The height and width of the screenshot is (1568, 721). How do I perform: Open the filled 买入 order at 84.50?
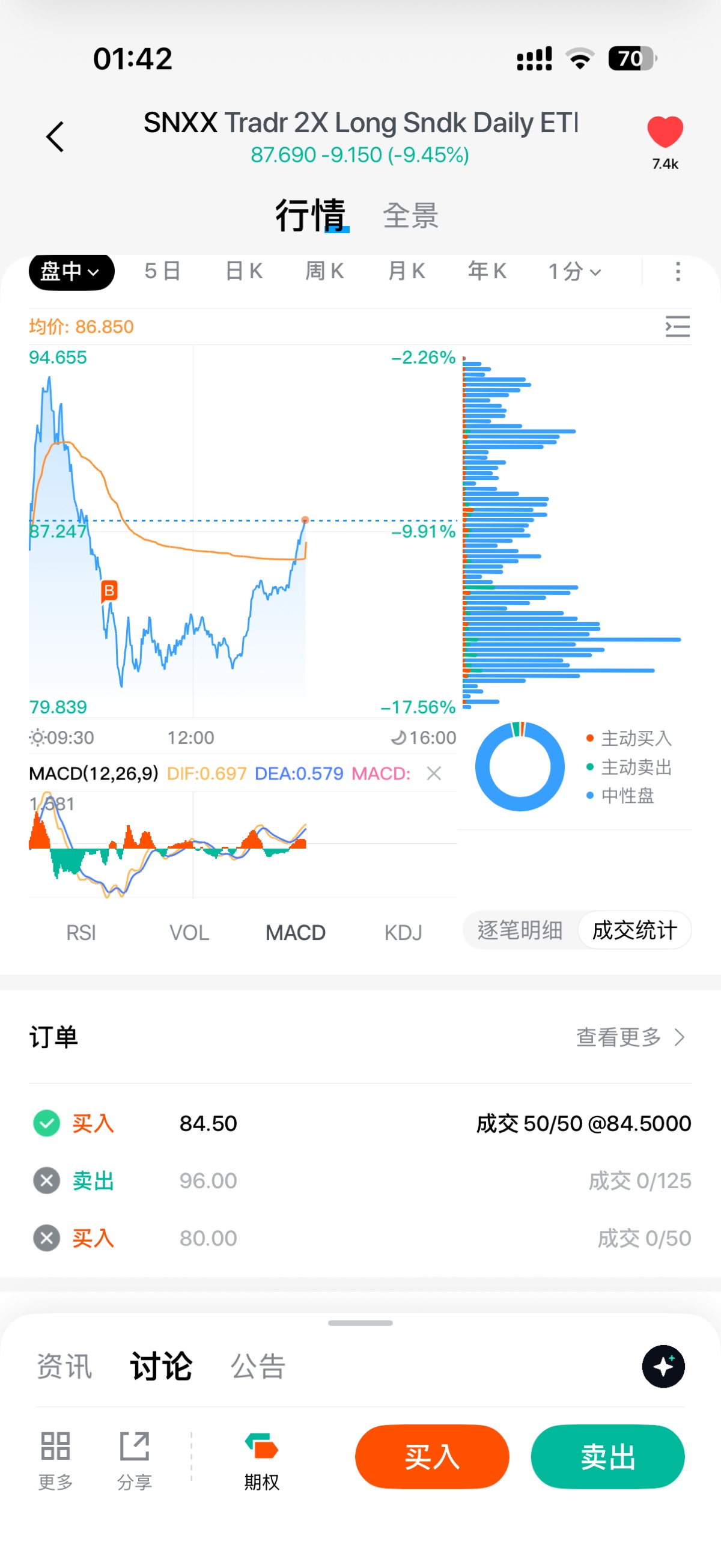click(360, 1123)
